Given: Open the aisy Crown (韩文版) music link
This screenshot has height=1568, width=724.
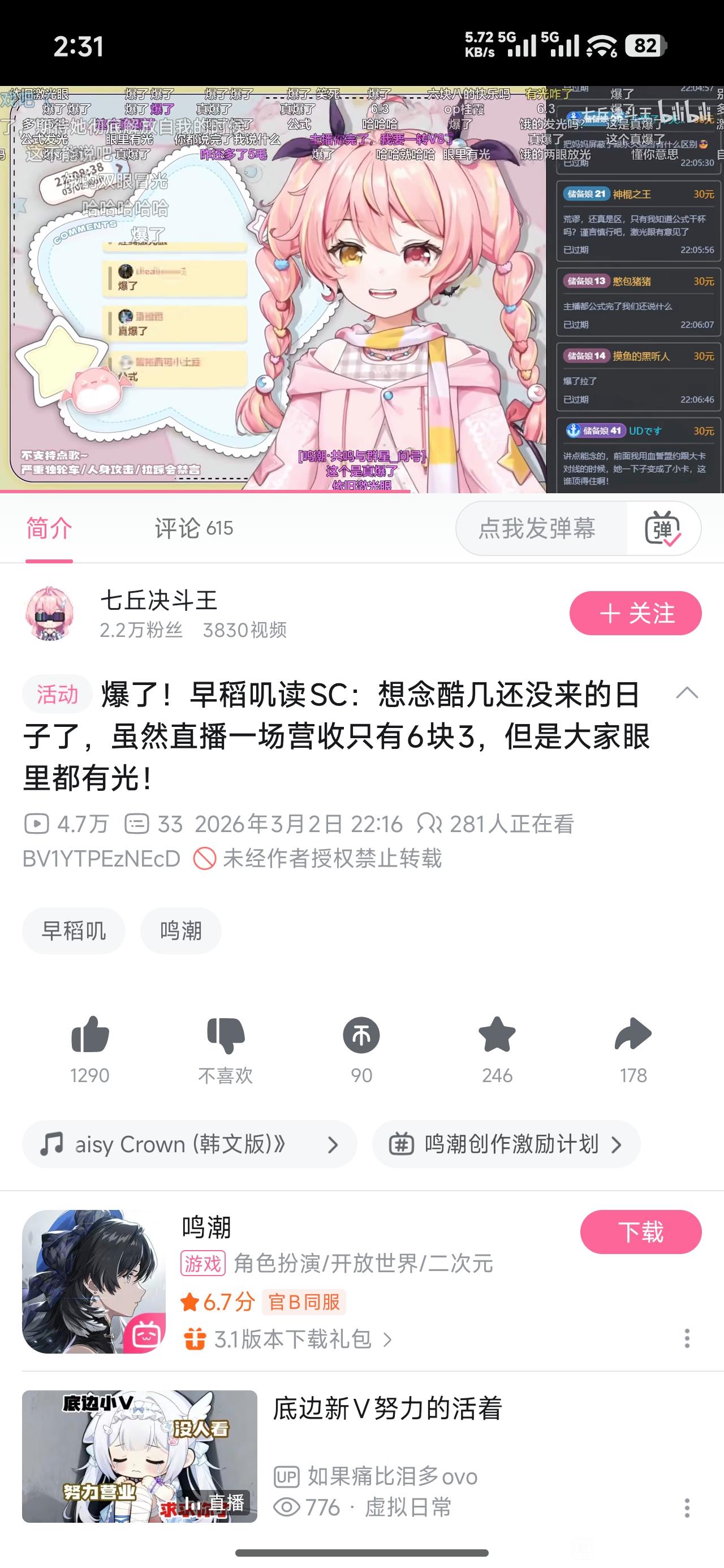Looking at the screenshot, I should tap(189, 1144).
